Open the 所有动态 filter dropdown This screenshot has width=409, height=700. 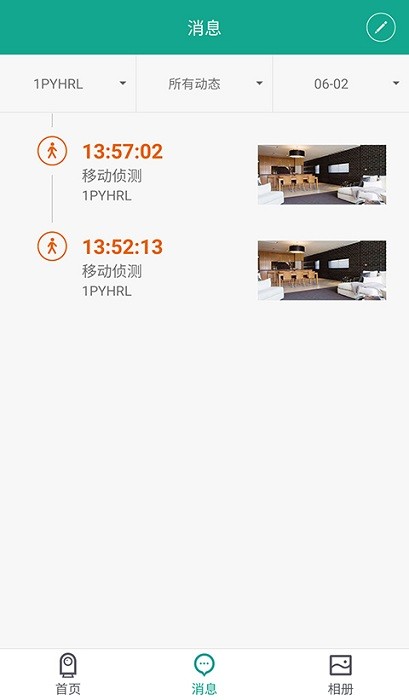[204, 84]
